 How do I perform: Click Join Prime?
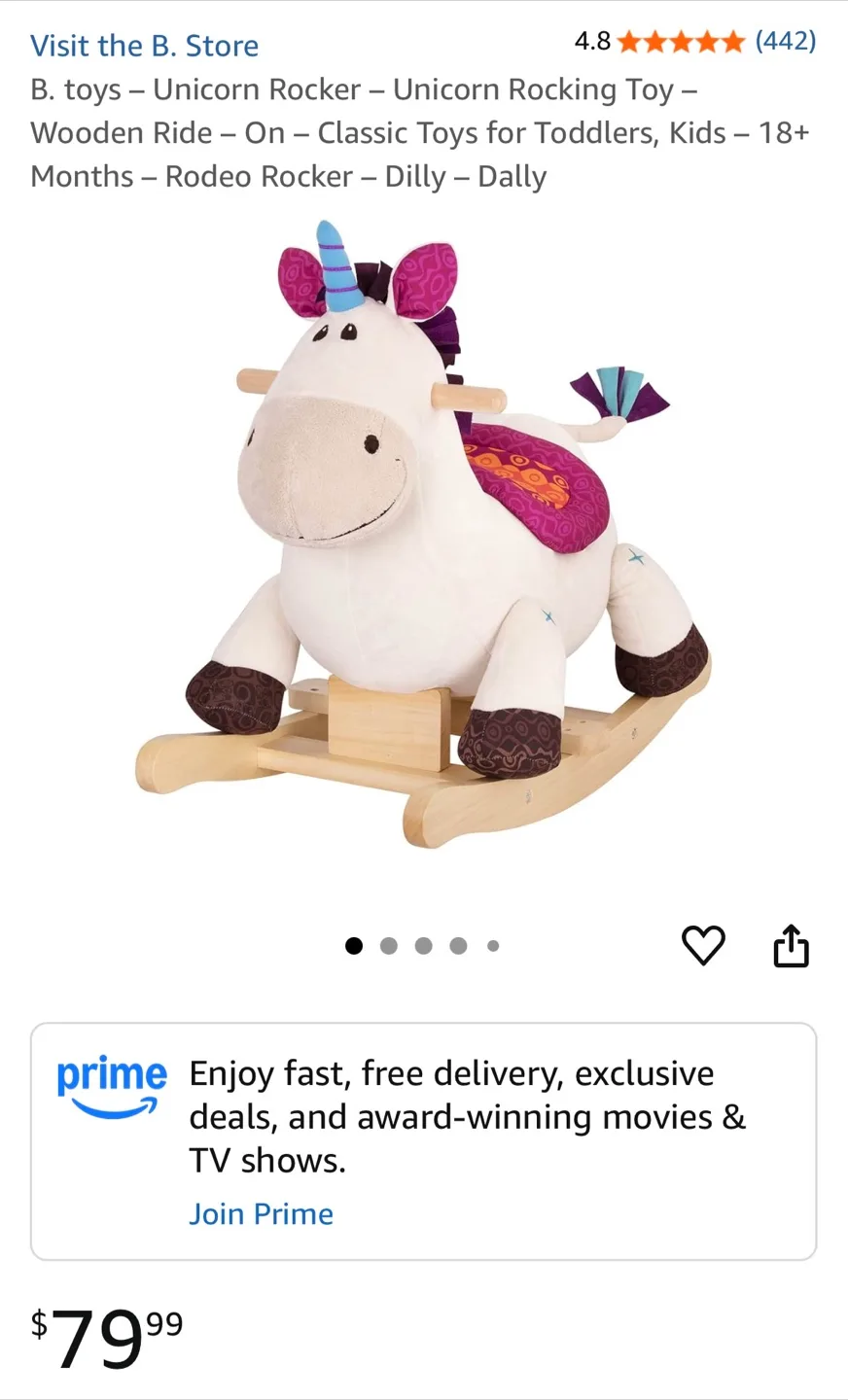click(261, 1213)
